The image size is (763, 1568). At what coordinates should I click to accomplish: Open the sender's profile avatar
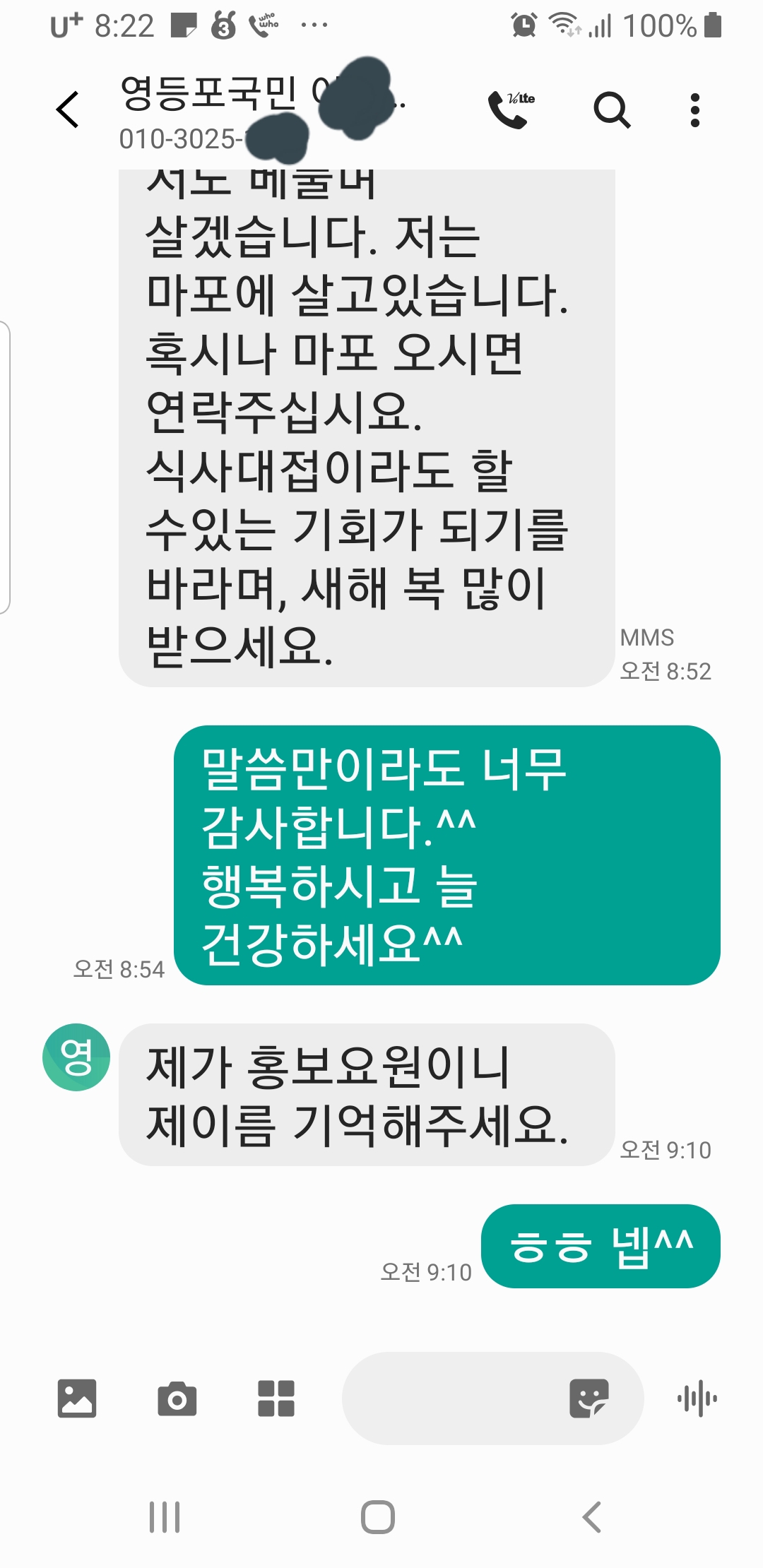(x=76, y=1057)
